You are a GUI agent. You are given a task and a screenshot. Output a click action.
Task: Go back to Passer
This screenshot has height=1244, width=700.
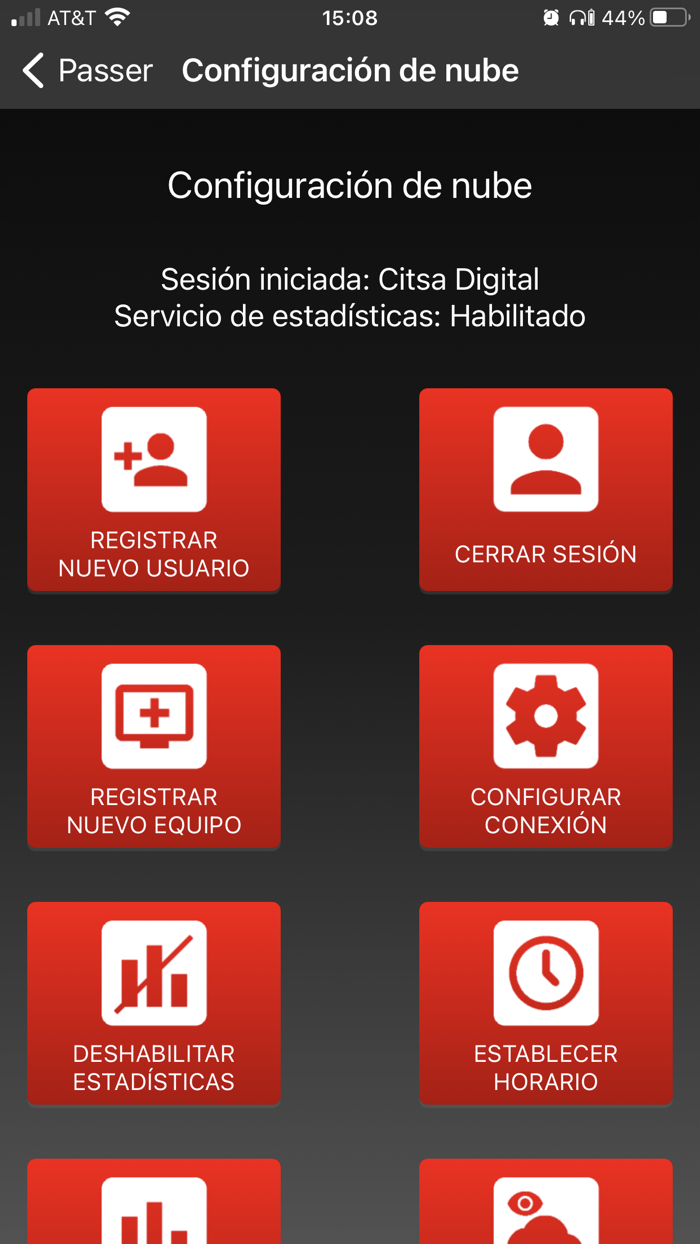point(88,71)
